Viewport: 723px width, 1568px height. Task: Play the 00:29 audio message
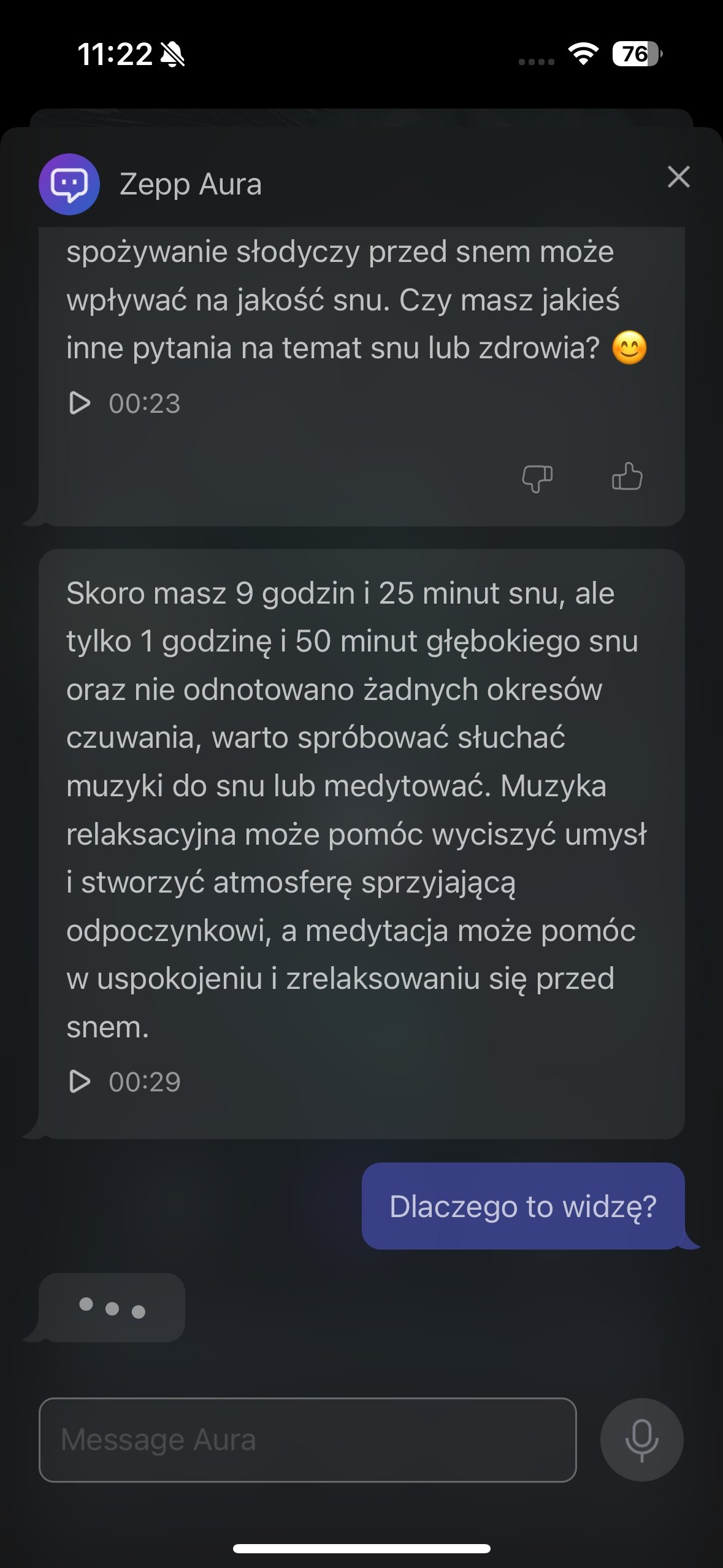80,1082
